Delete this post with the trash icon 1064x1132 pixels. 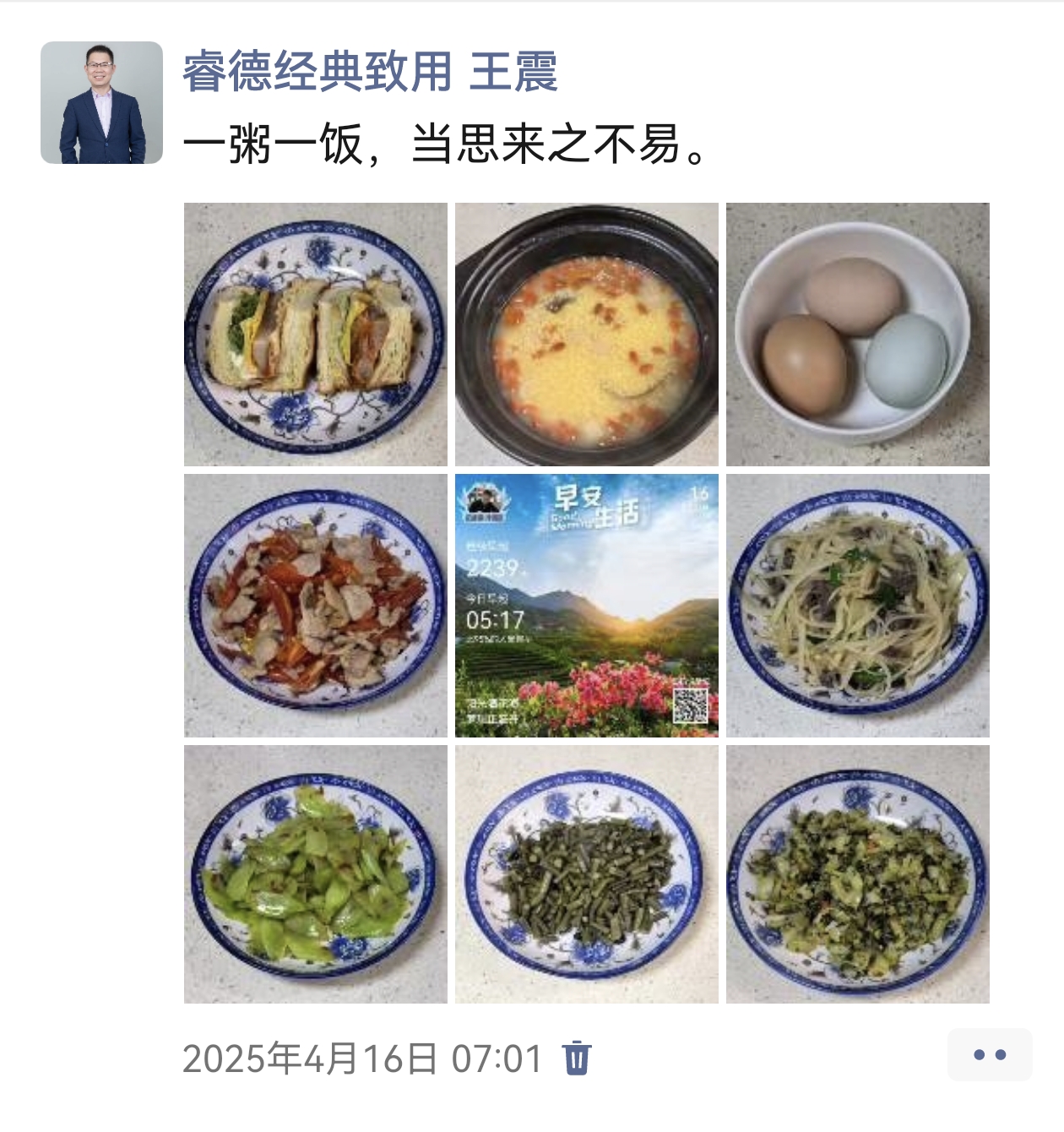pos(577,1058)
